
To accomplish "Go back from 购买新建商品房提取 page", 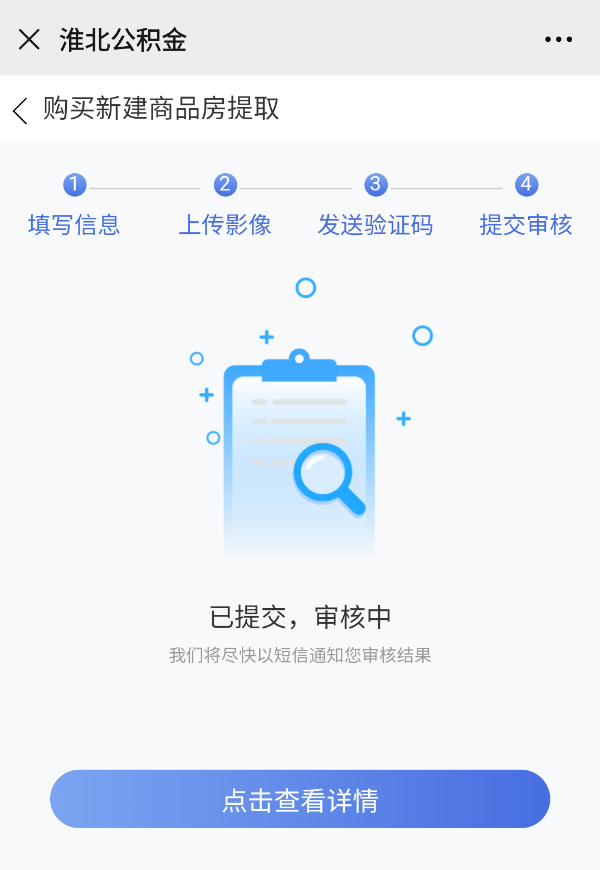I will pos(20,109).
